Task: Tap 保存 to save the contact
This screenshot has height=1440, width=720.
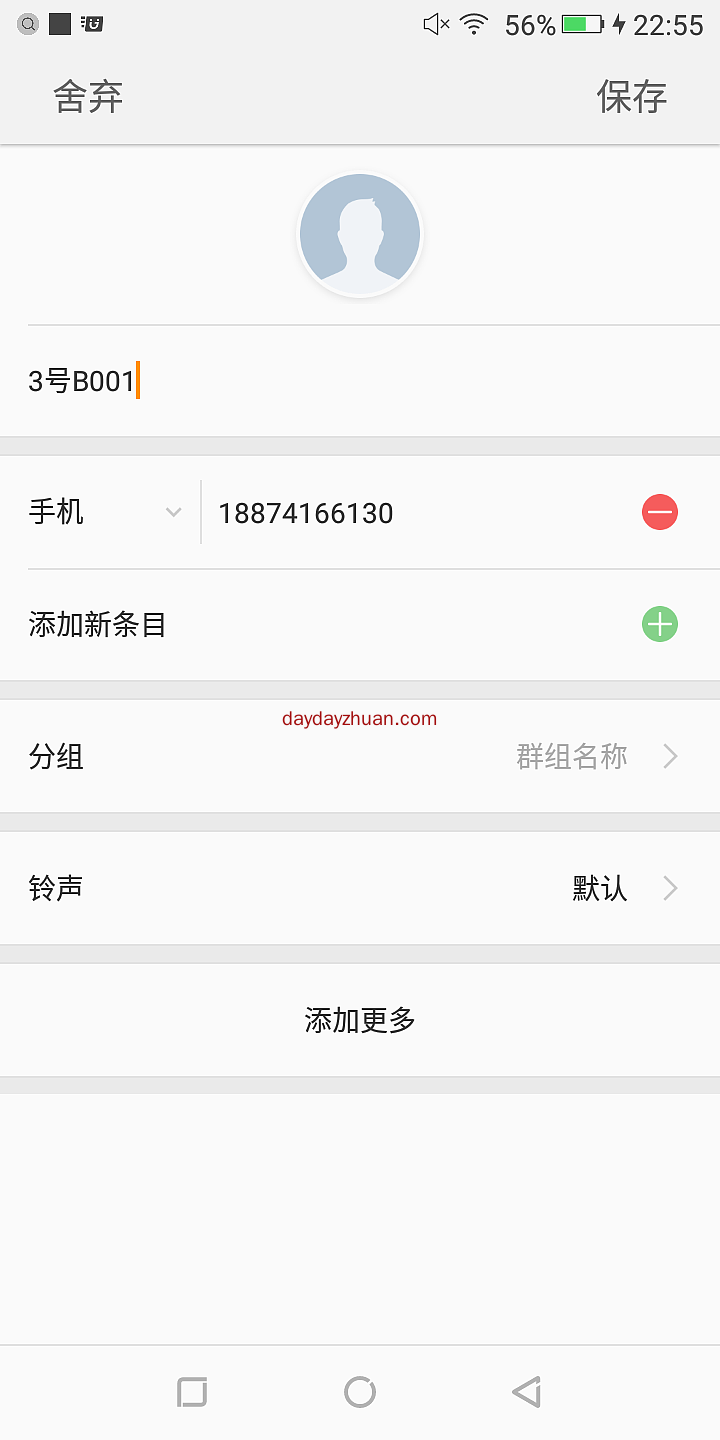Action: pyautogui.click(x=631, y=97)
